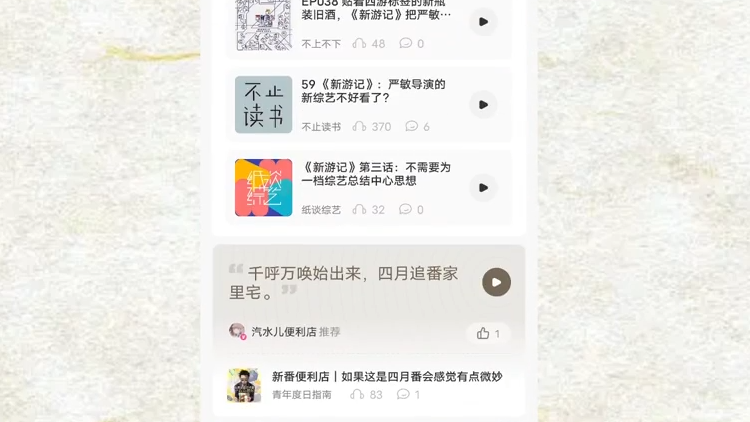Viewport: 750px width, 422px height.
Task: Play 《新游记》第三话 from 纸谈综艺
Action: [x=483, y=187]
